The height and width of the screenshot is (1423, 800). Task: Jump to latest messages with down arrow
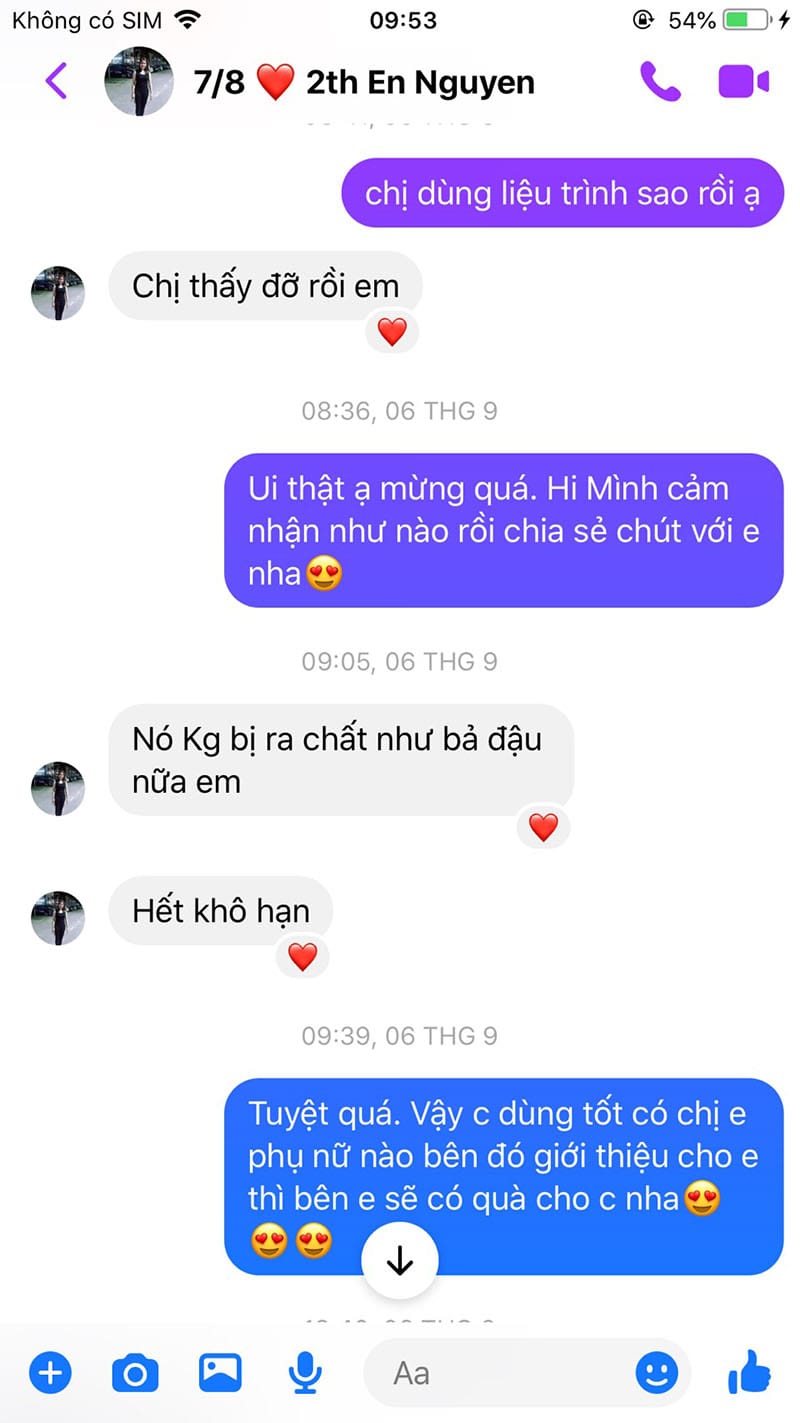click(x=399, y=1262)
